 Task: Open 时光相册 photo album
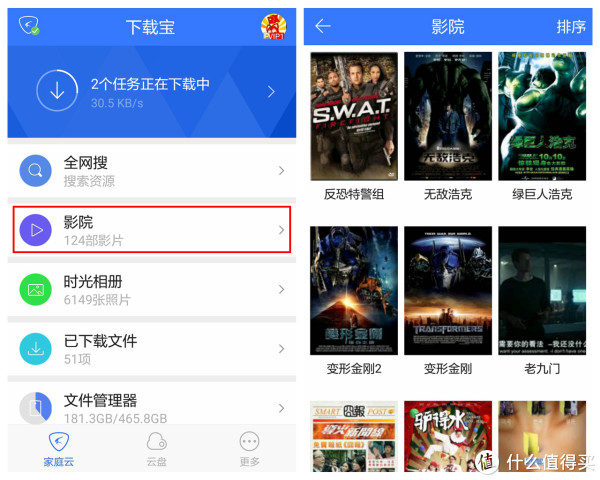coord(150,289)
